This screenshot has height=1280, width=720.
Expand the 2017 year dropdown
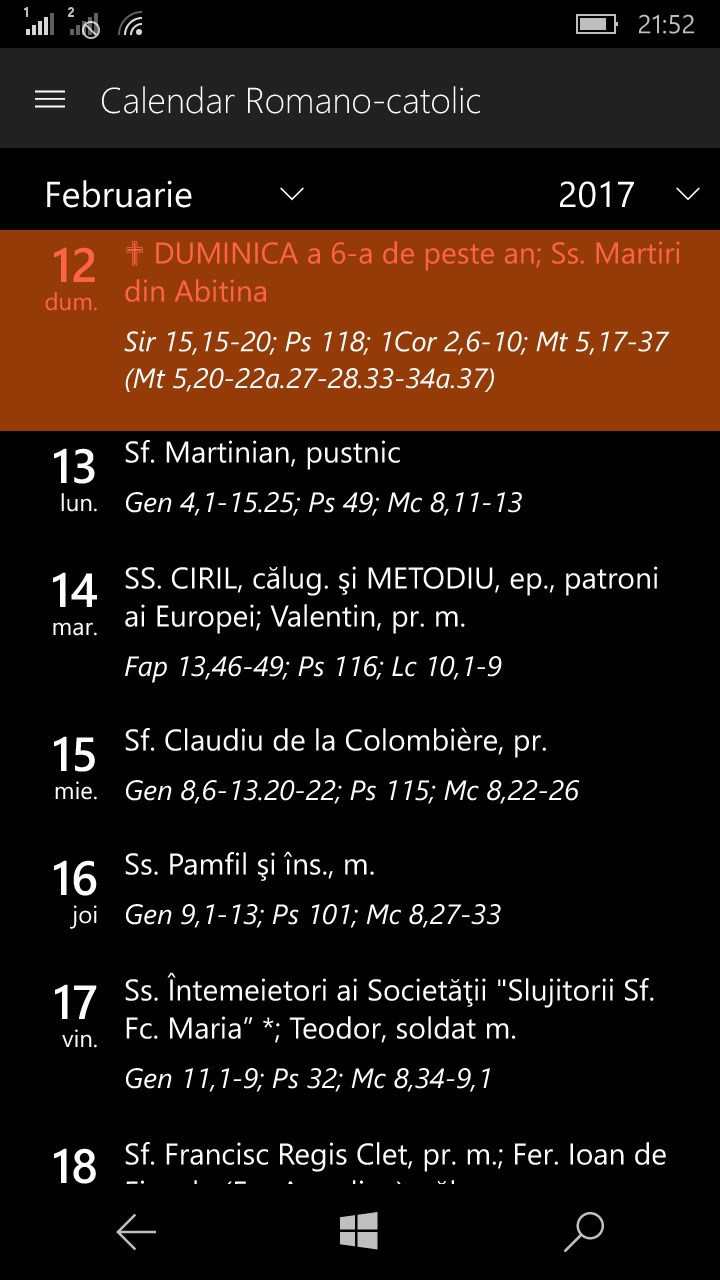[628, 194]
